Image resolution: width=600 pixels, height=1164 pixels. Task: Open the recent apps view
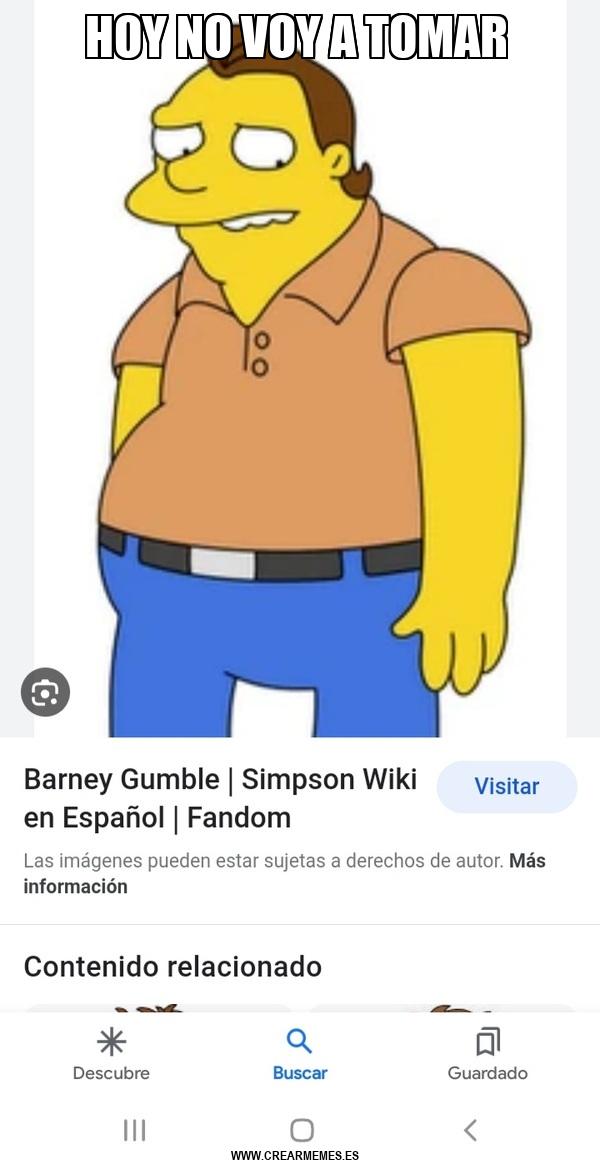tap(134, 1130)
